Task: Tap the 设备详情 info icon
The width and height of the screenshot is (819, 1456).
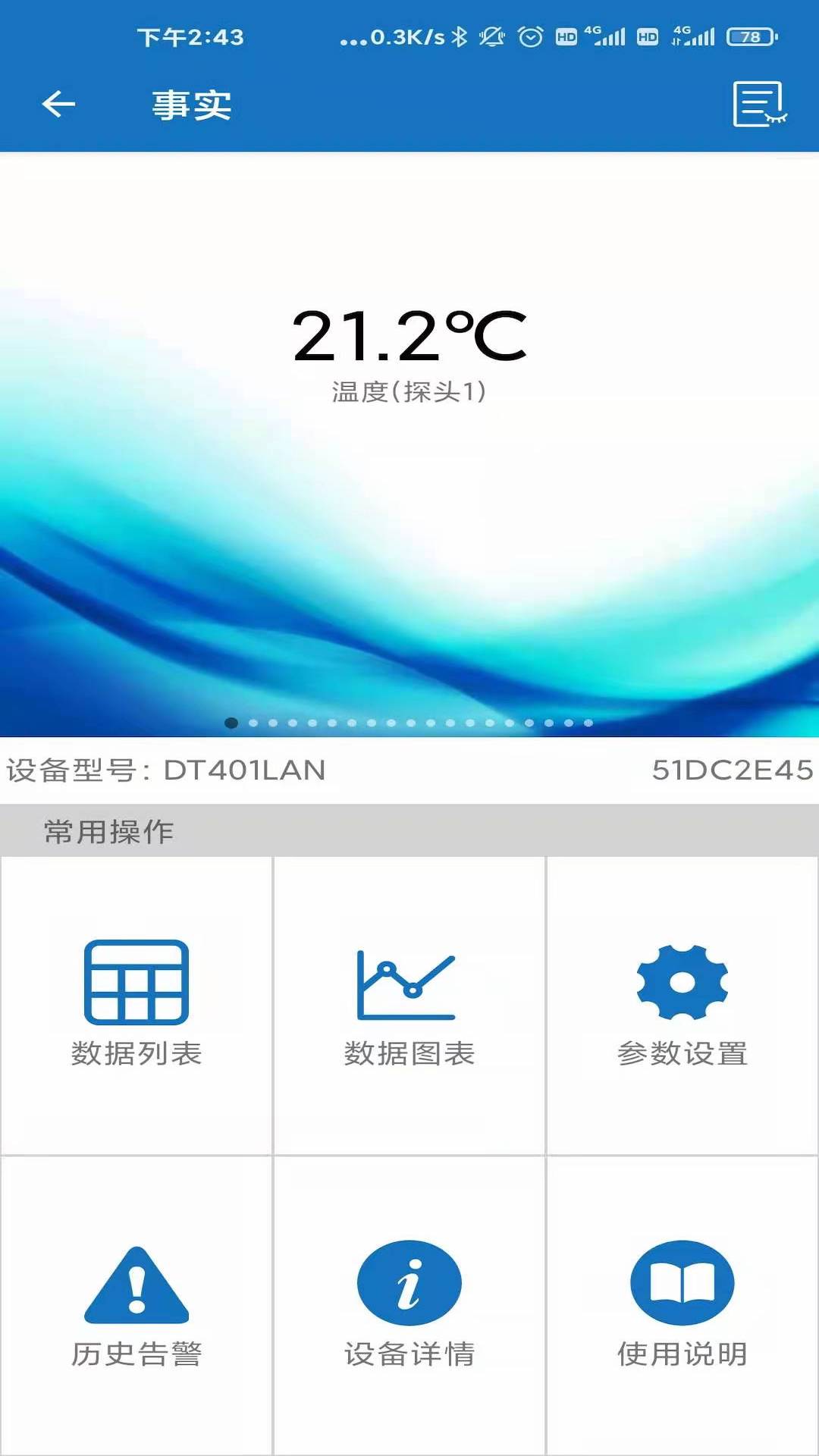Action: coord(409,1283)
